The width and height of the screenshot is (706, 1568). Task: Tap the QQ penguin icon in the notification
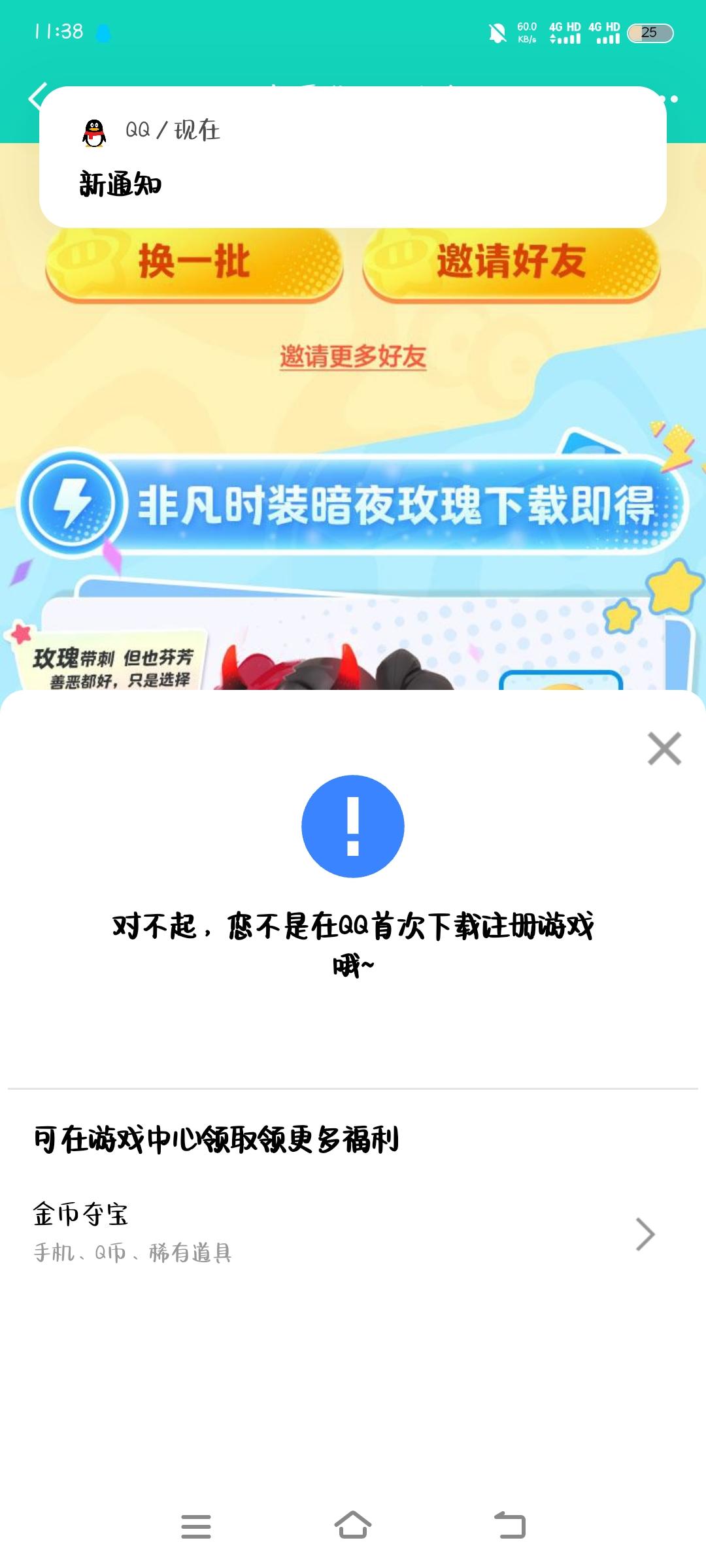tap(92, 131)
